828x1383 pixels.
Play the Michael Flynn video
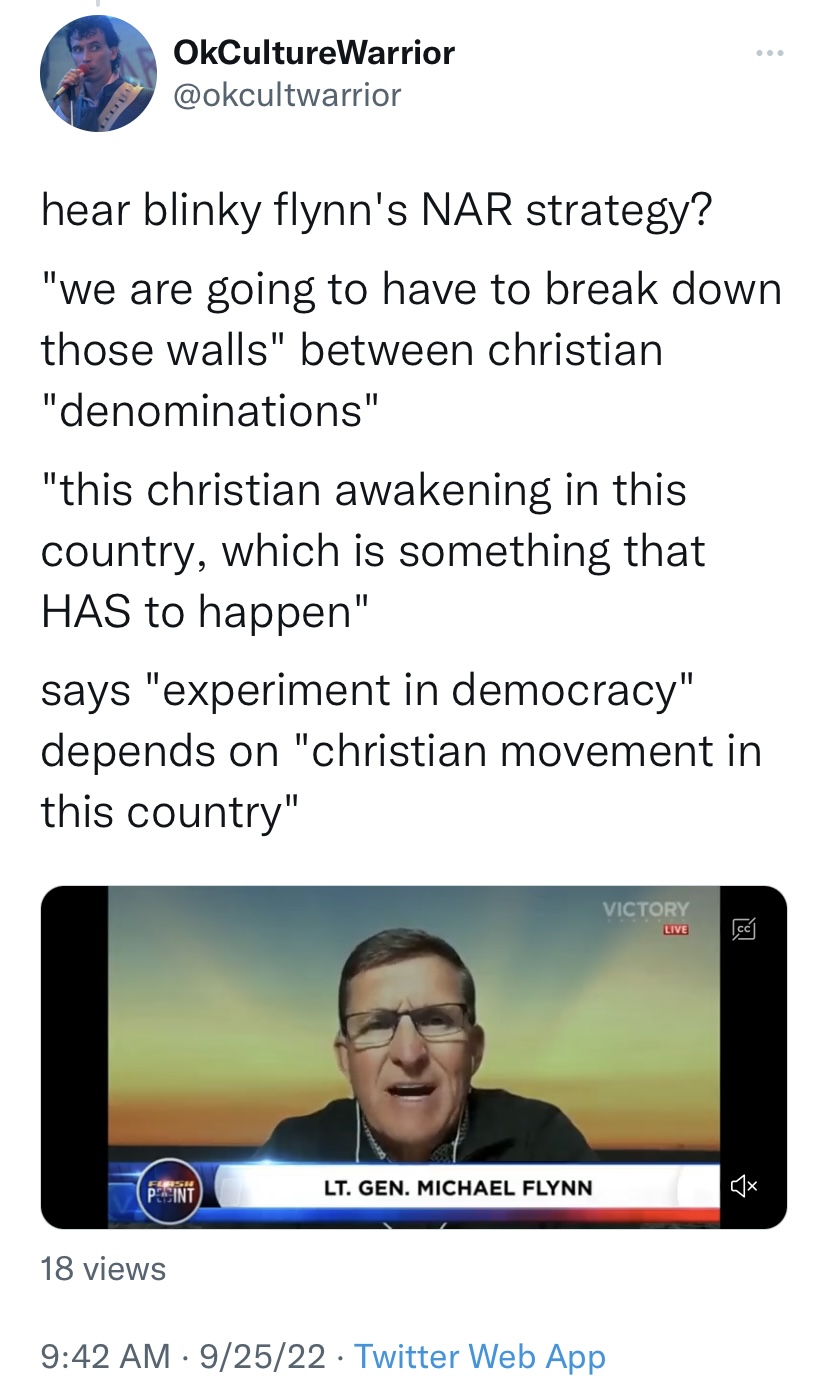413,1057
